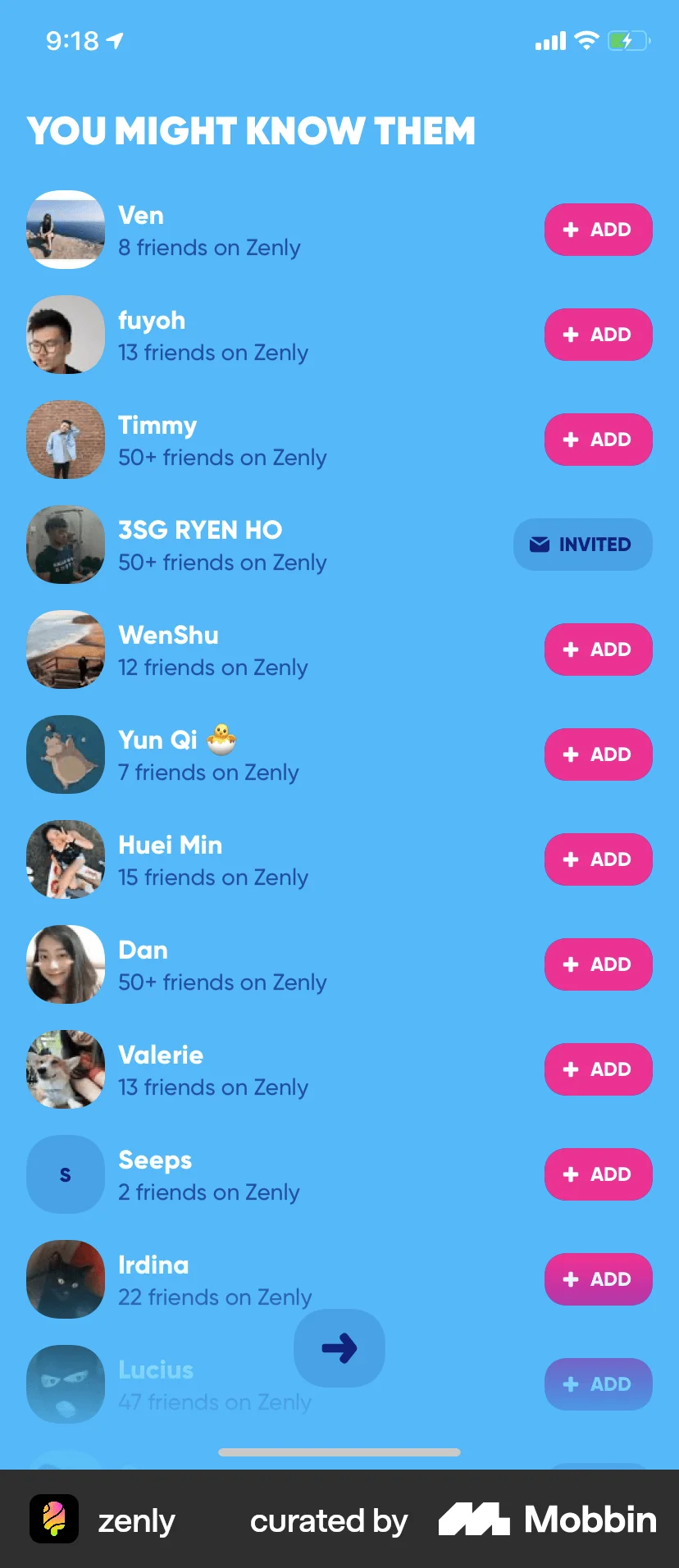The image size is (679, 1568).
Task: Add fuyoh as a friend
Action: pos(598,335)
